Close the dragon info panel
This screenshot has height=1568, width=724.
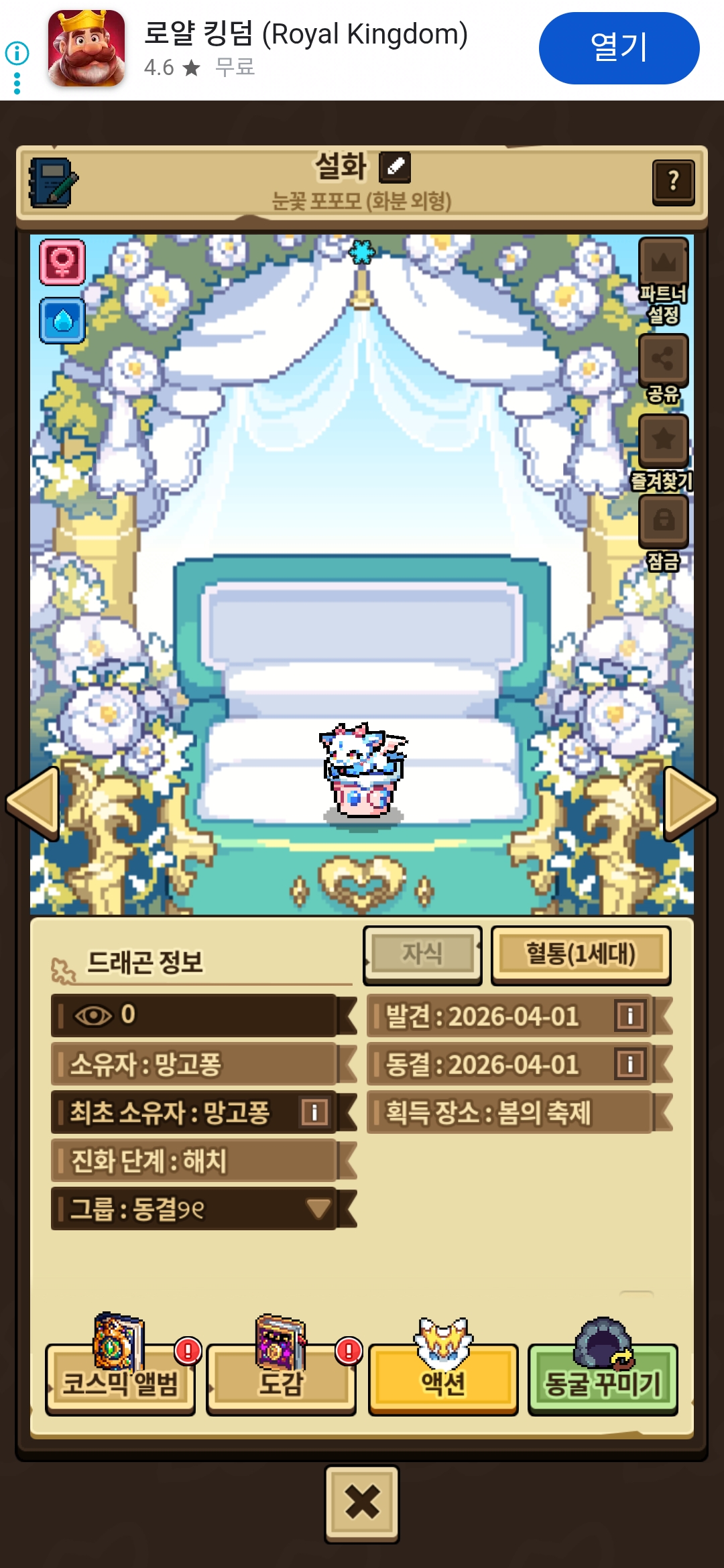(x=362, y=1504)
